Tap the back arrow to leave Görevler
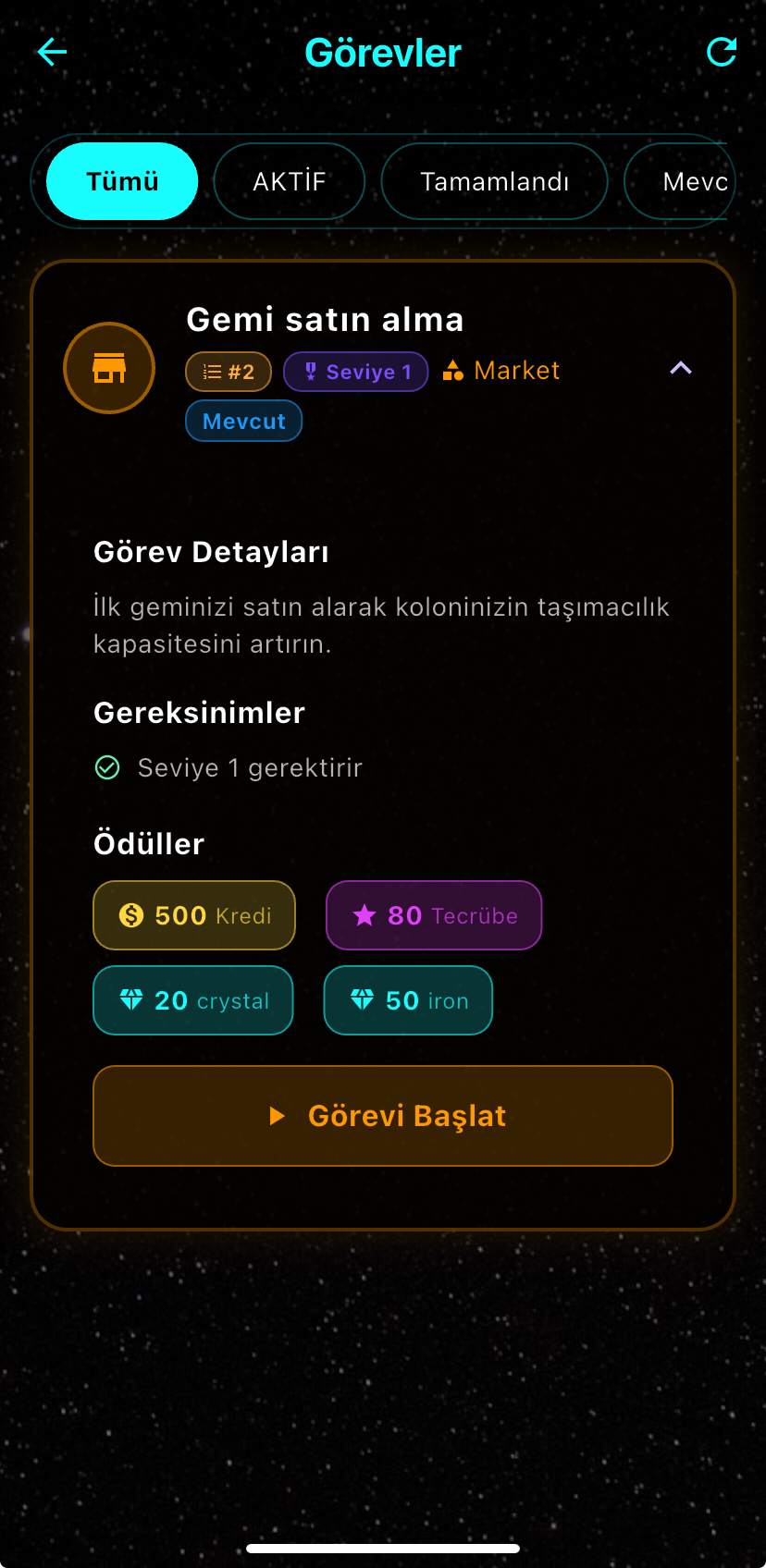766x1568 pixels. pos(51,52)
